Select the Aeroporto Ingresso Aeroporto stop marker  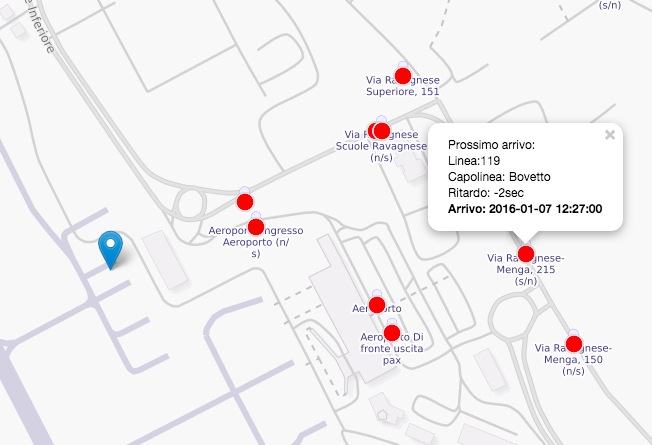tap(245, 202)
